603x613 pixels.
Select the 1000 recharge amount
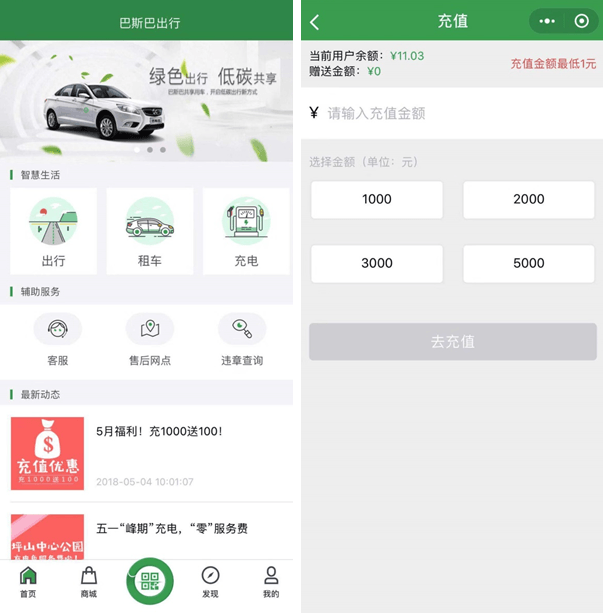point(376,199)
